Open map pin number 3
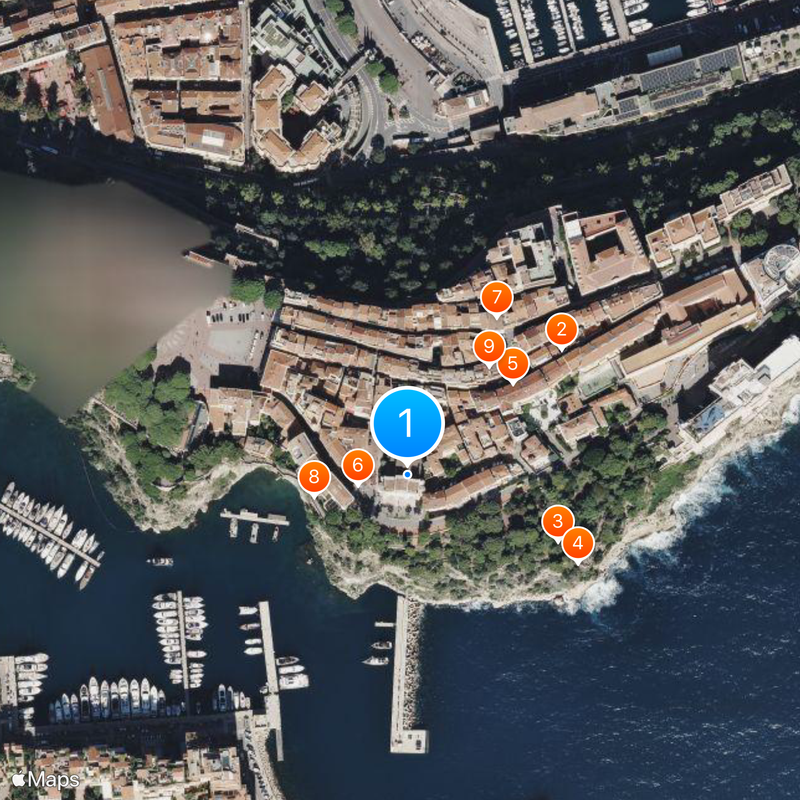 coord(557,520)
